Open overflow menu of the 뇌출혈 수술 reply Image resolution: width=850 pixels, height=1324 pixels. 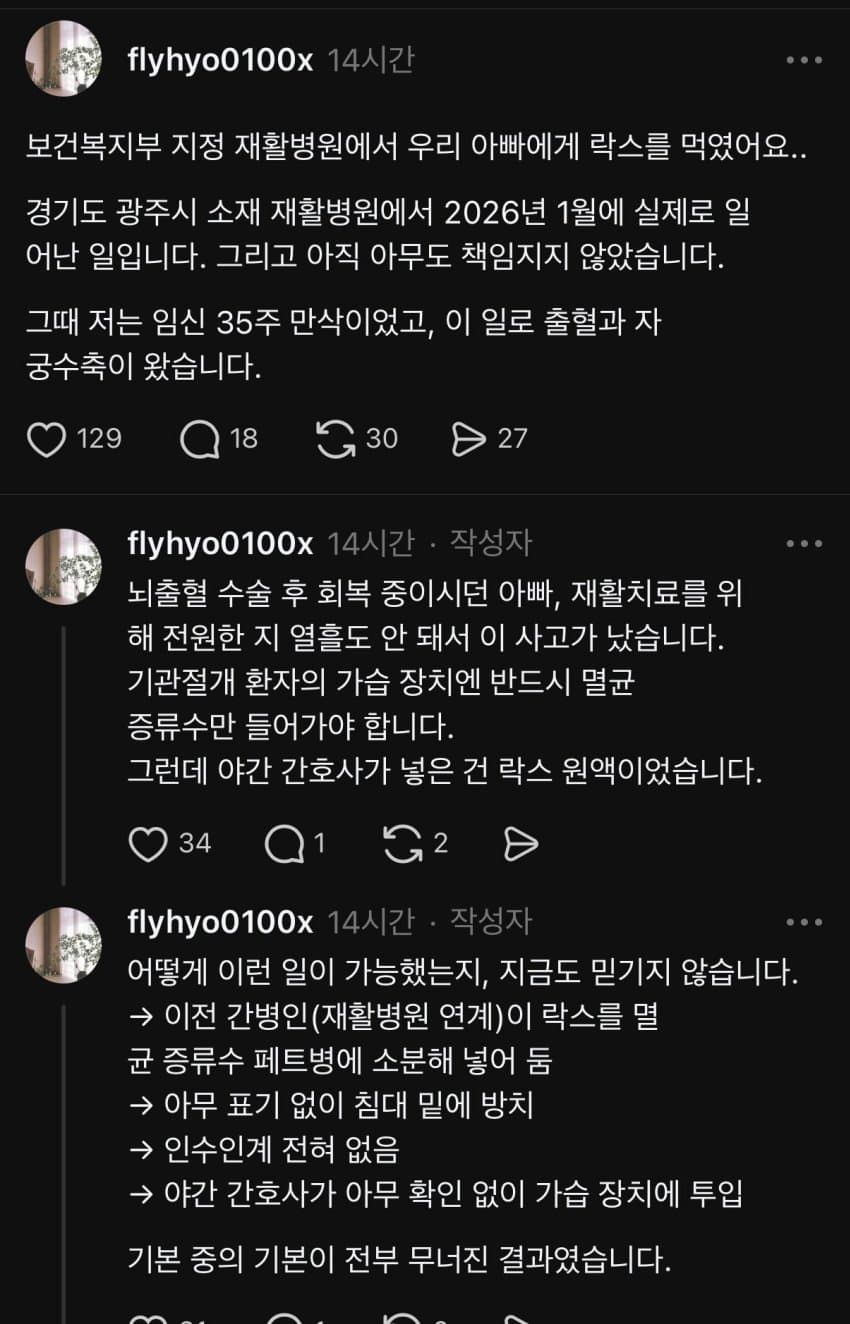coord(804,543)
